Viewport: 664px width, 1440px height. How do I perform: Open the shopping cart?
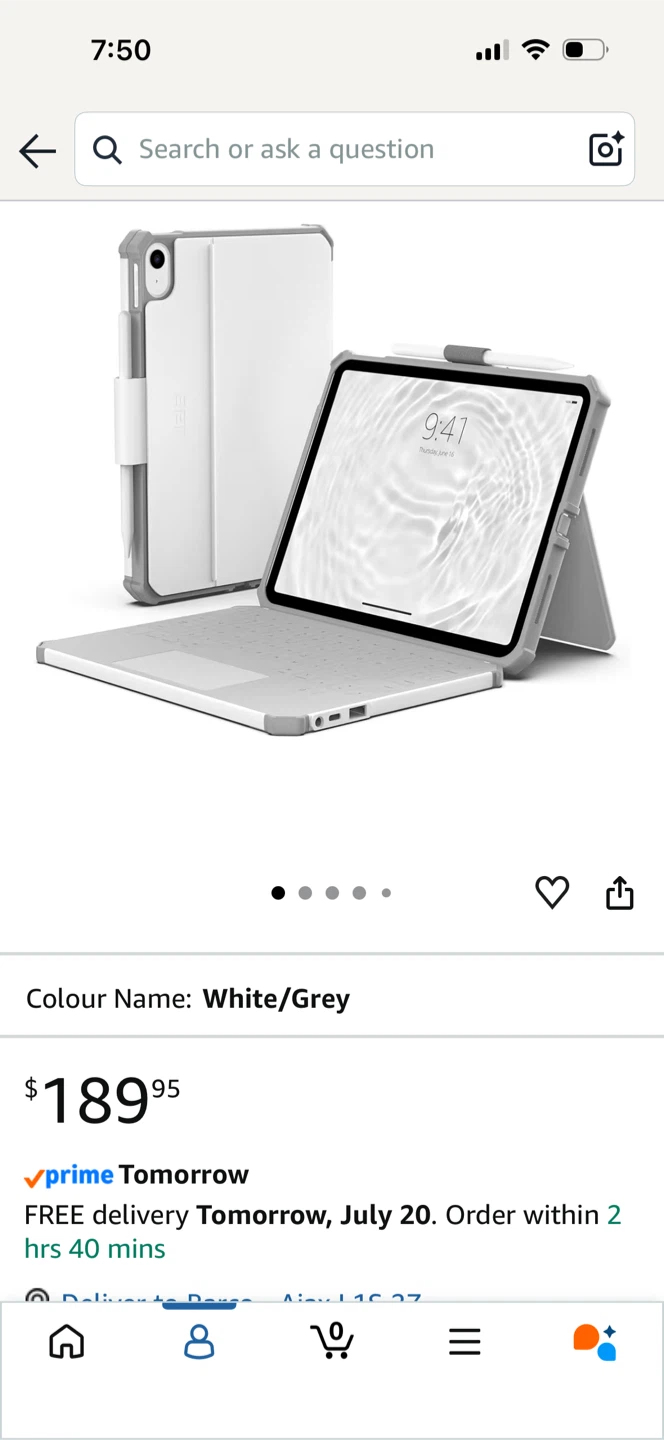point(332,1340)
